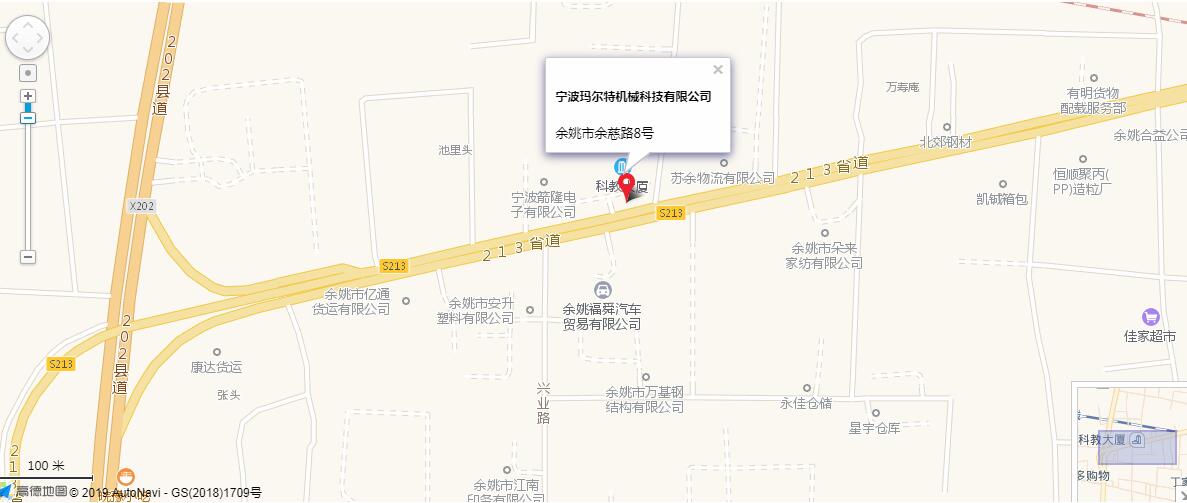The width and height of the screenshot is (1187, 503).
Task: Open the 余姚福舜汽车贸易有限公司 map point
Action: pos(603,290)
